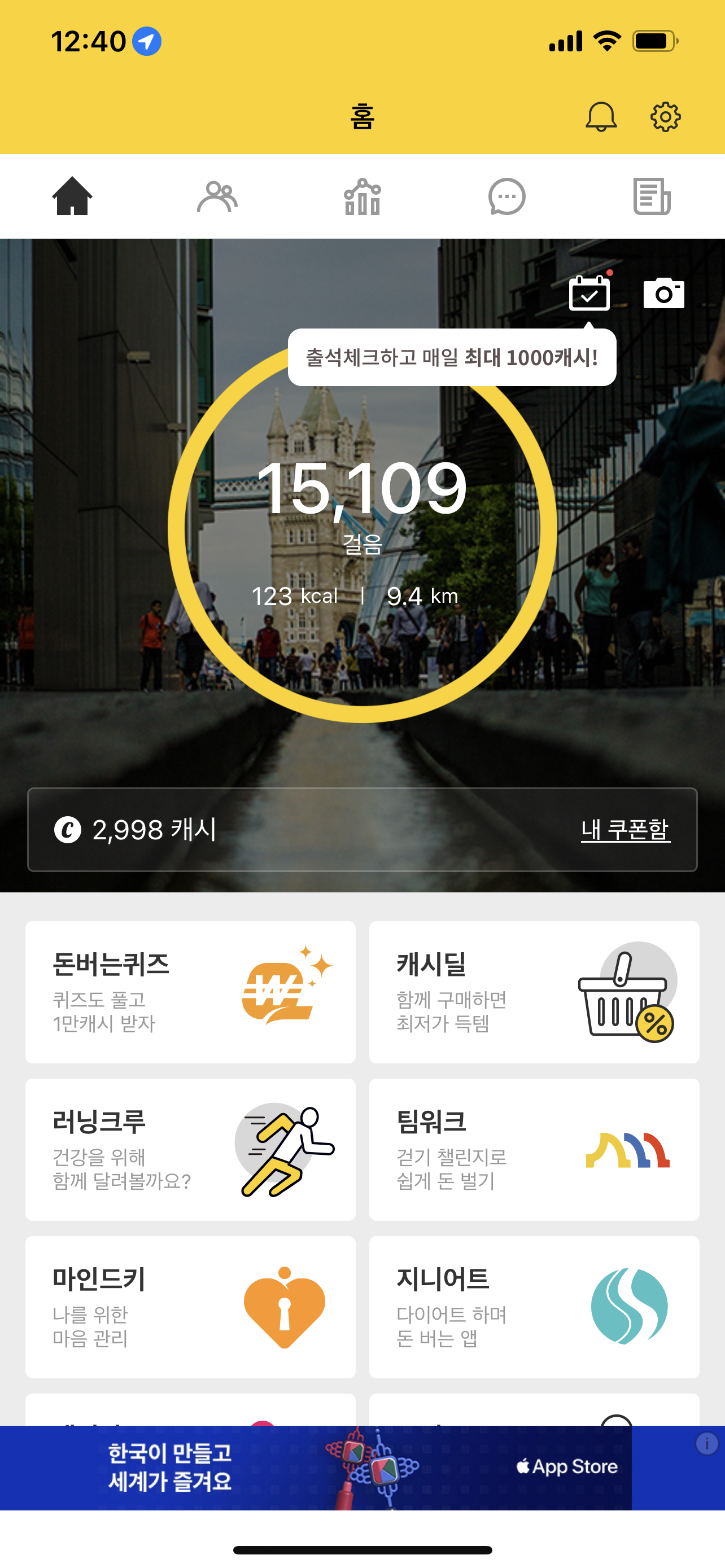Tap the ad info icon on banner
Screen dimensions: 725x1568
(707, 1443)
